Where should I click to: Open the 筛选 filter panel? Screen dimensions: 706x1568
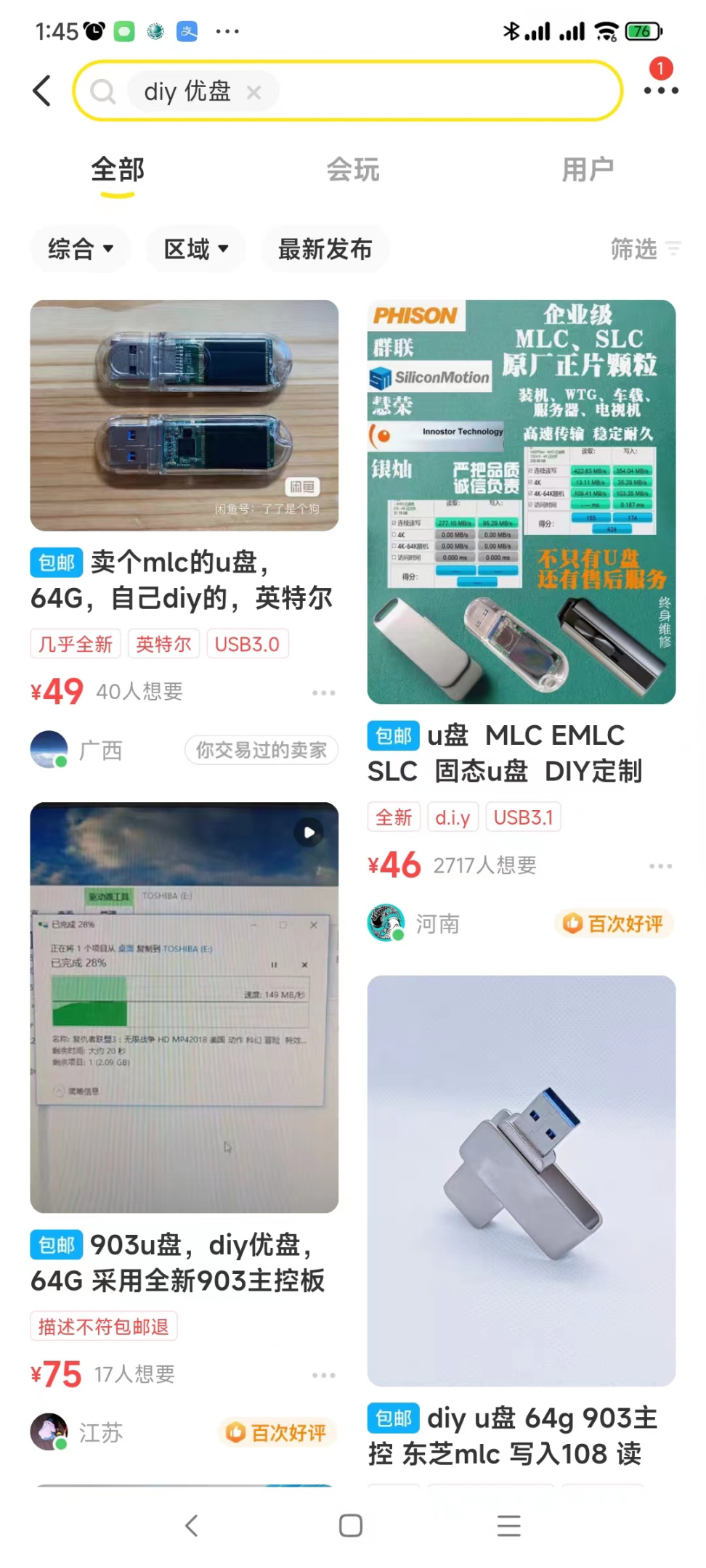point(644,249)
